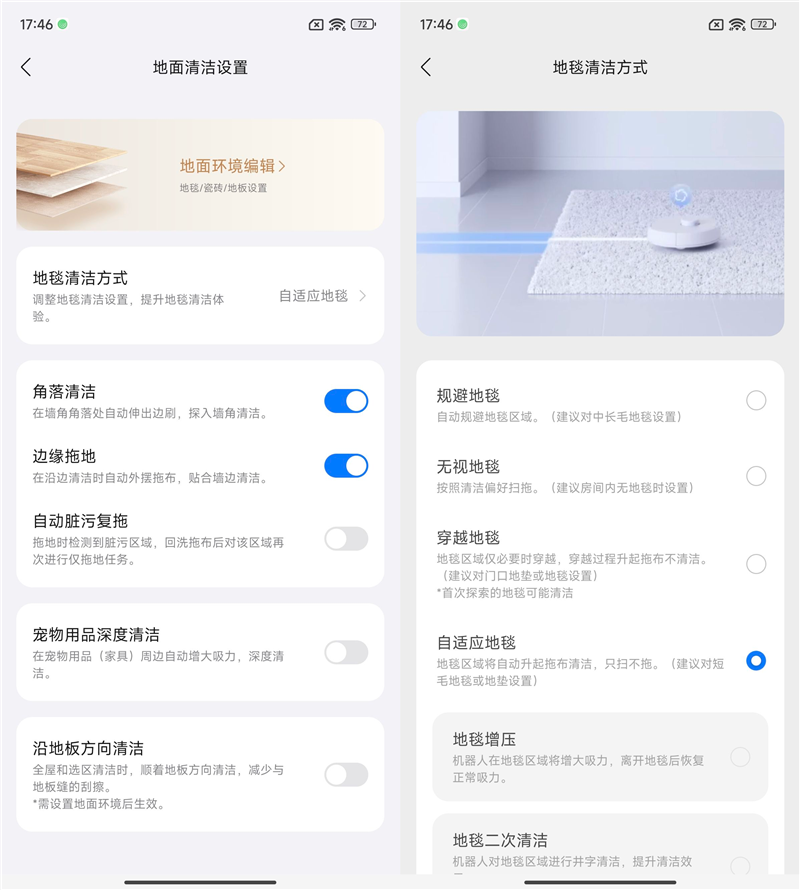Check the 地毯增压 option

click(x=740, y=757)
